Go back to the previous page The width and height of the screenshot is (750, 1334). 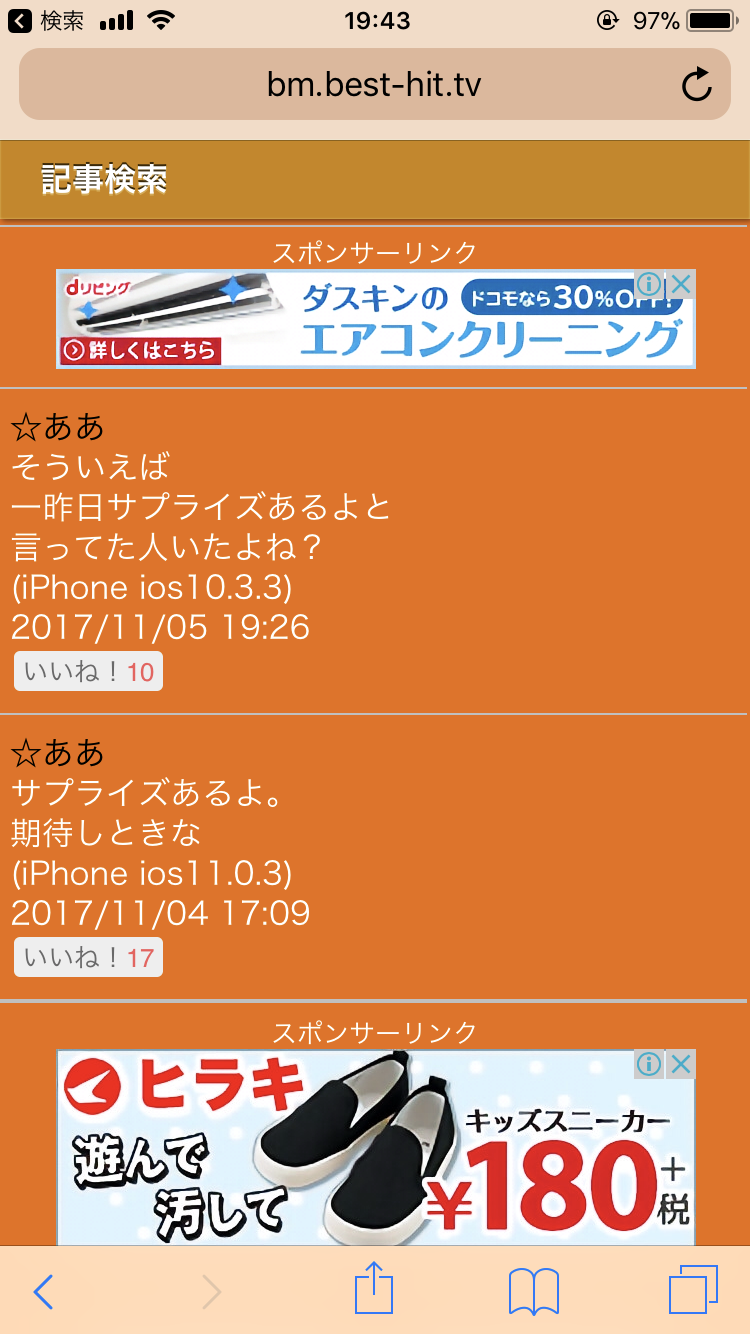click(x=43, y=1292)
